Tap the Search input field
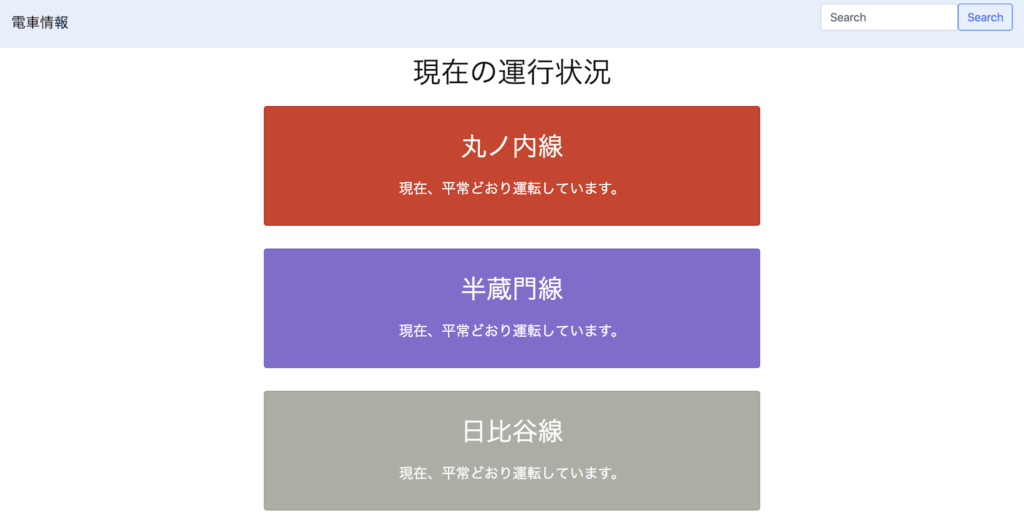The height and width of the screenshot is (529, 1024). 888,17
